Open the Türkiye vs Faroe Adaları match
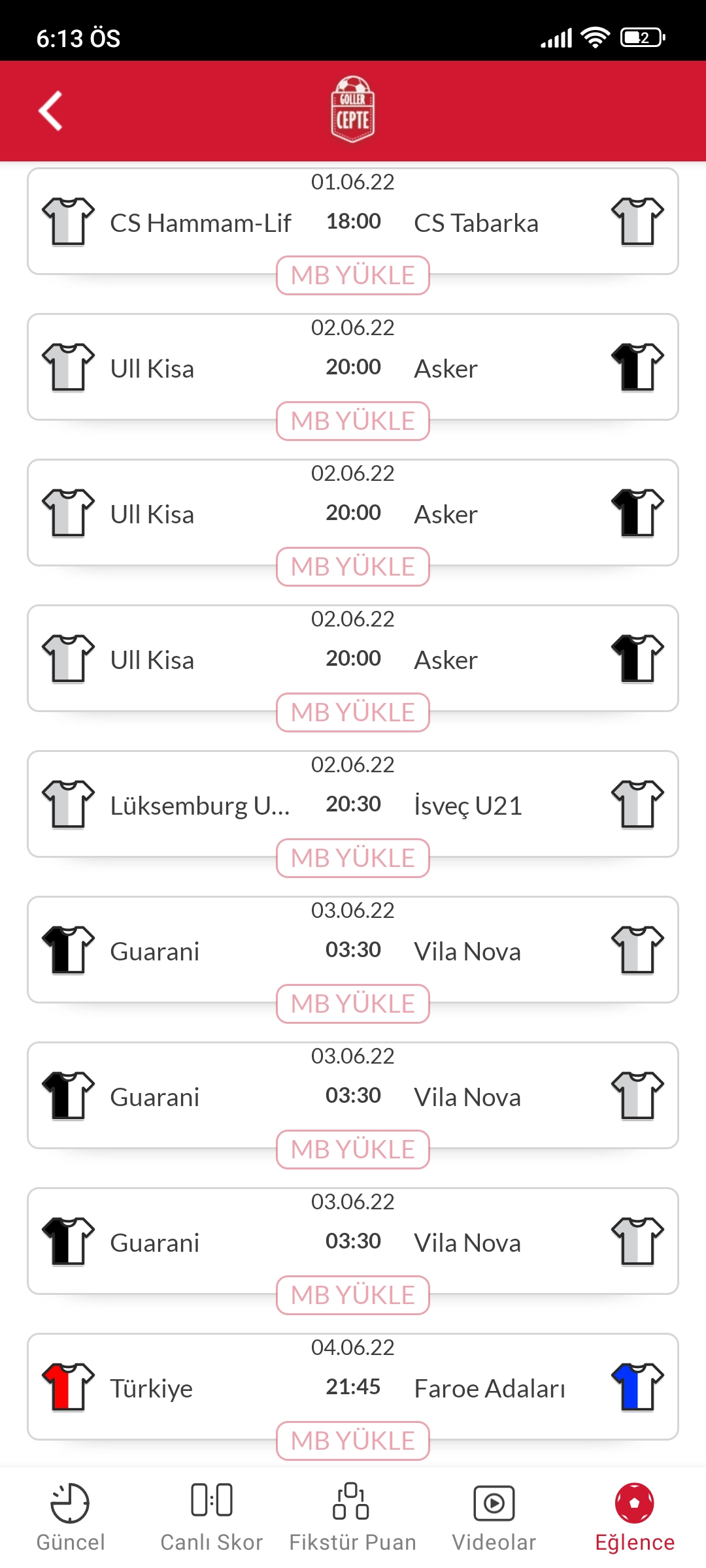 coord(353,1387)
